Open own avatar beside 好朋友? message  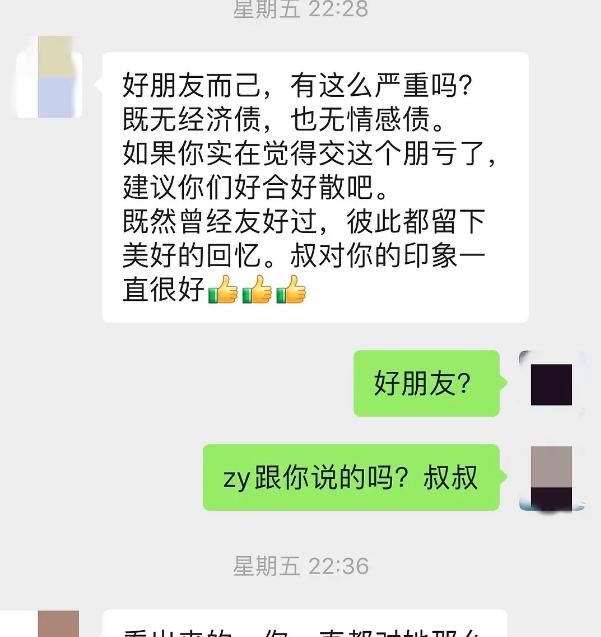[552, 383]
